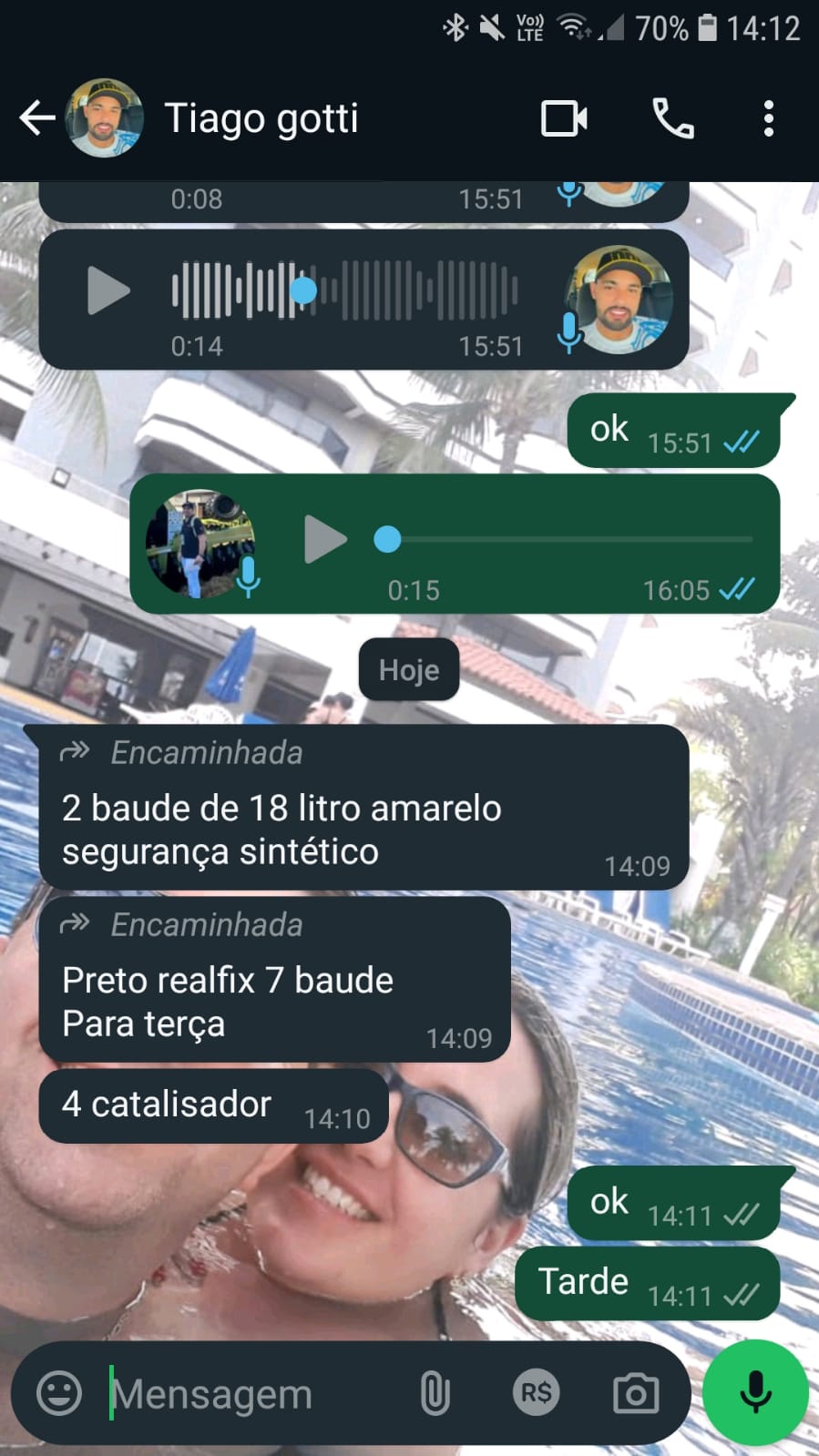Go back to the chat list
819x1456 pixels.
click(x=36, y=118)
